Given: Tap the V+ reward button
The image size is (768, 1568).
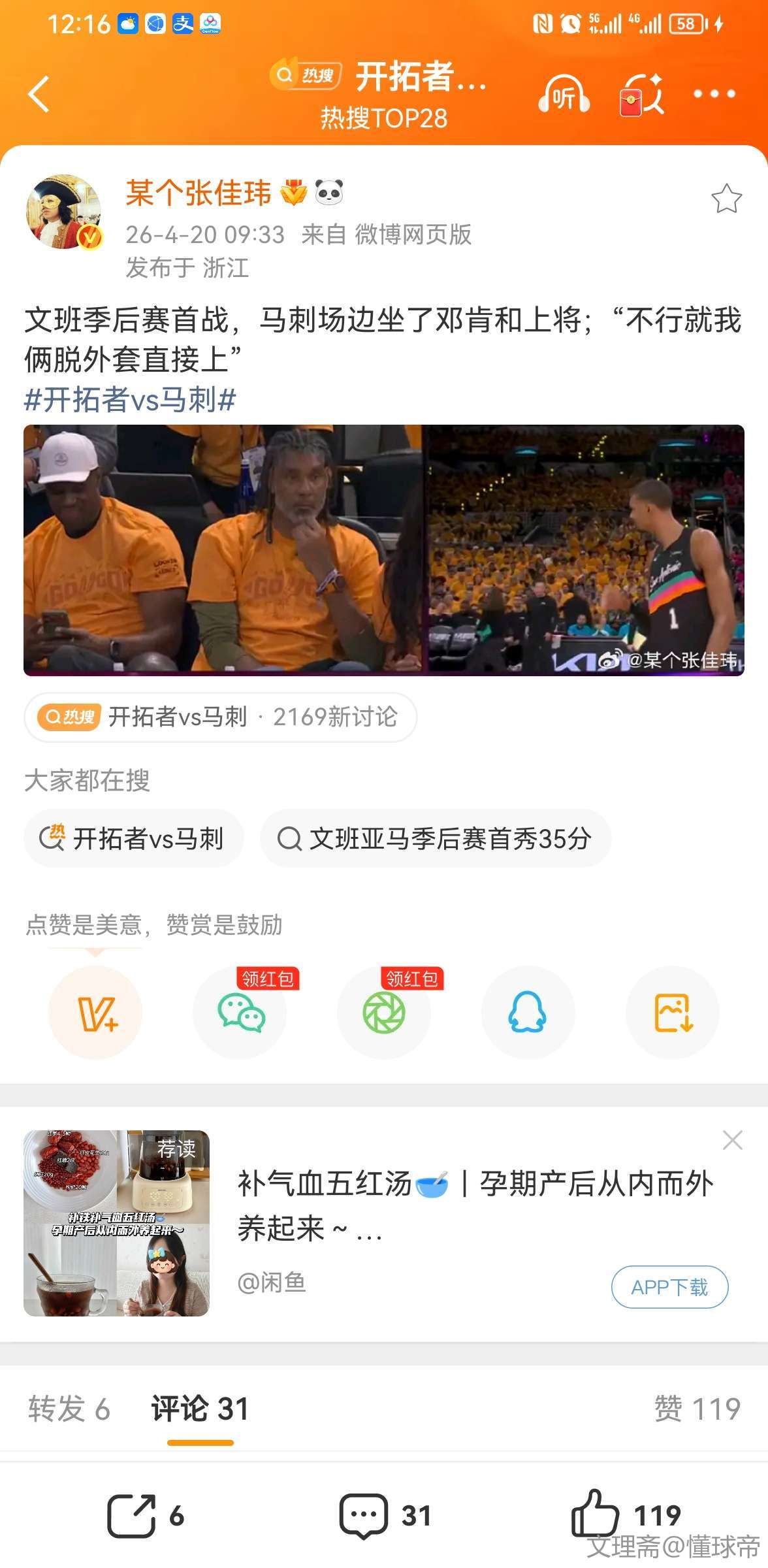Looking at the screenshot, I should 95,1013.
